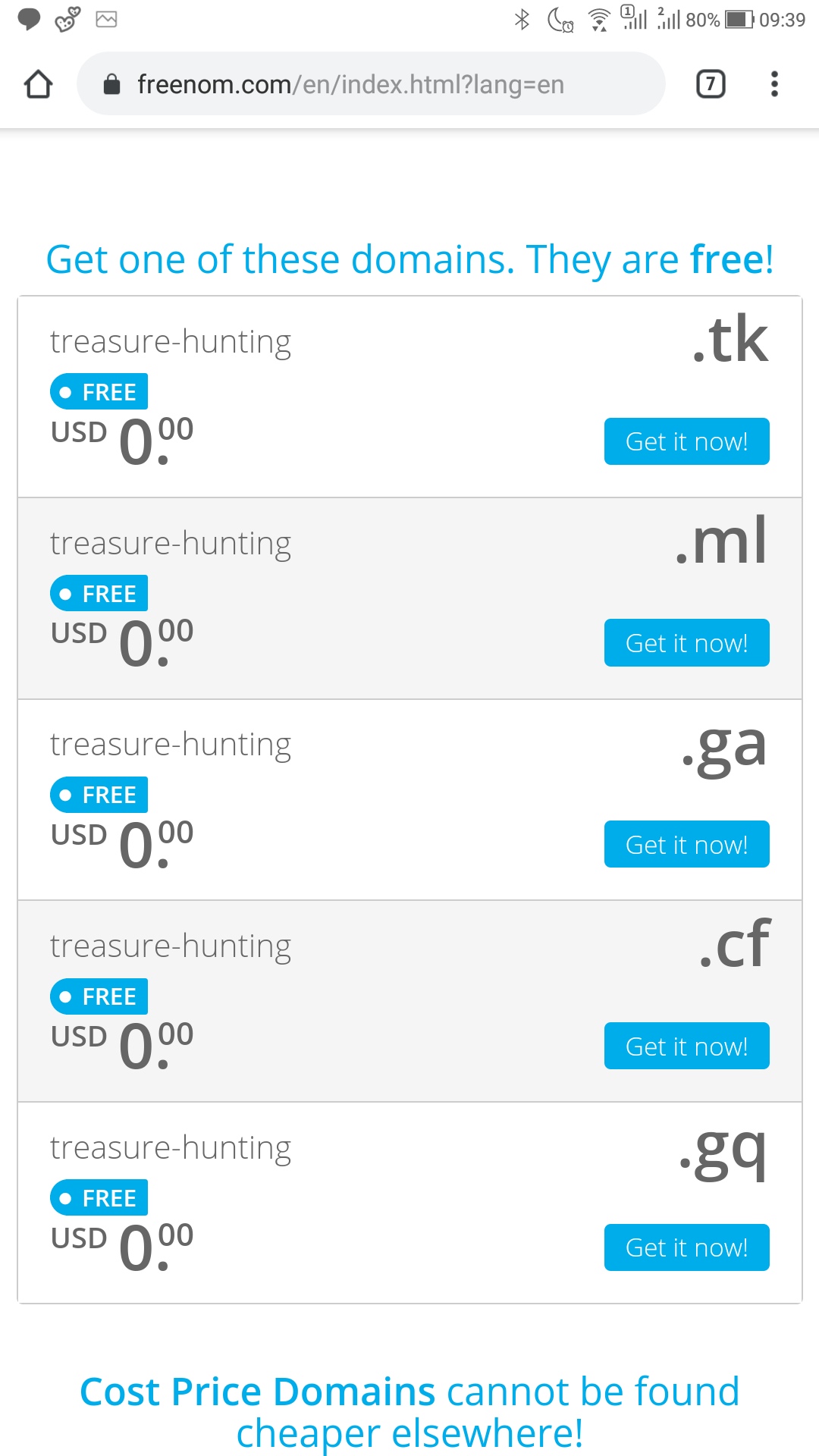
Task: Tap the chat bubble icon in status bar
Action: click(28, 19)
